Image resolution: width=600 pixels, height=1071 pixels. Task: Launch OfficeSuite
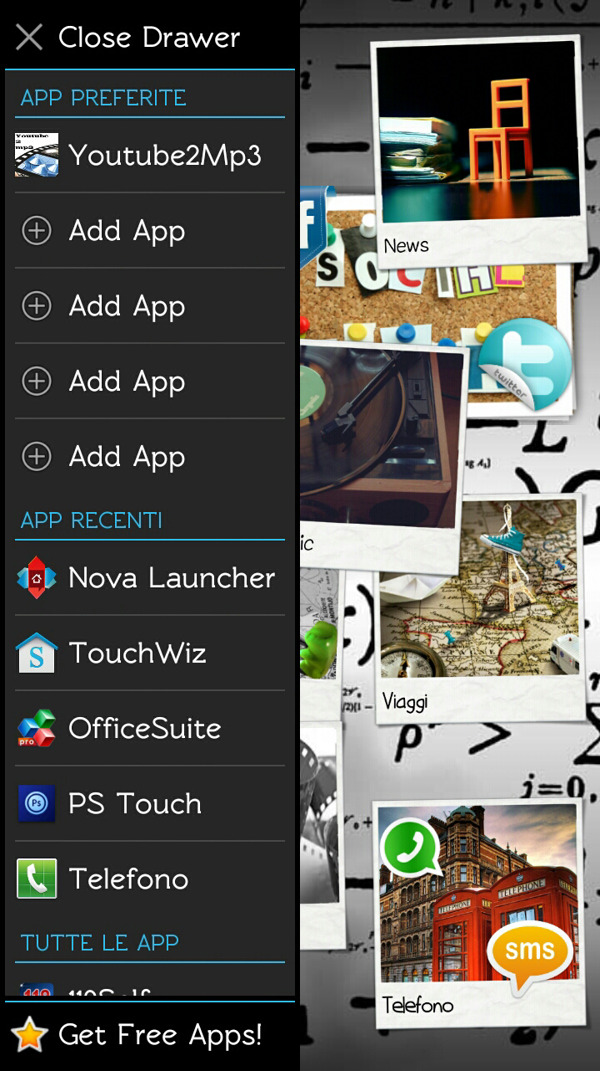point(150,728)
